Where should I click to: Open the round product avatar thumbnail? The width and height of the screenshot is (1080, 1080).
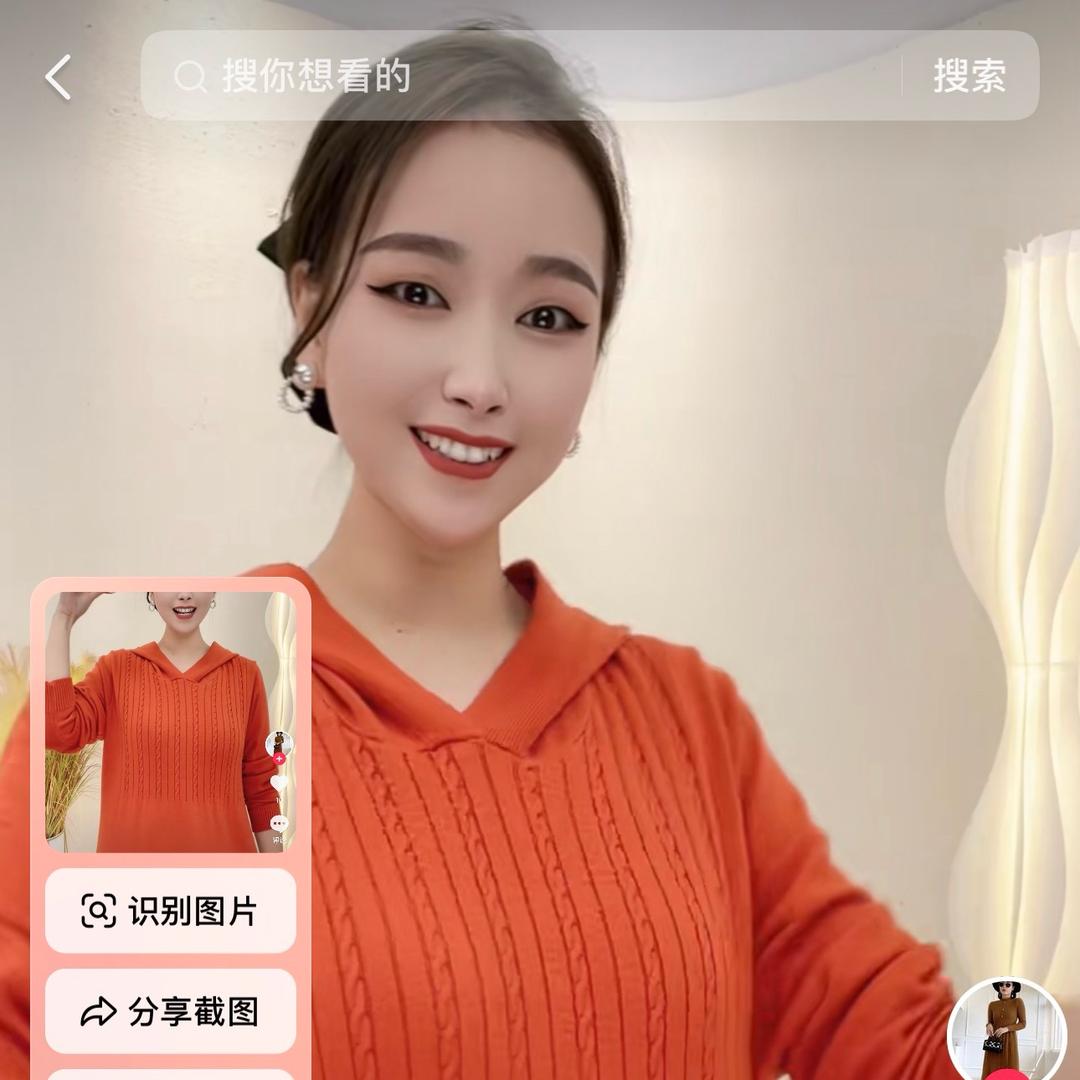[1007, 1030]
